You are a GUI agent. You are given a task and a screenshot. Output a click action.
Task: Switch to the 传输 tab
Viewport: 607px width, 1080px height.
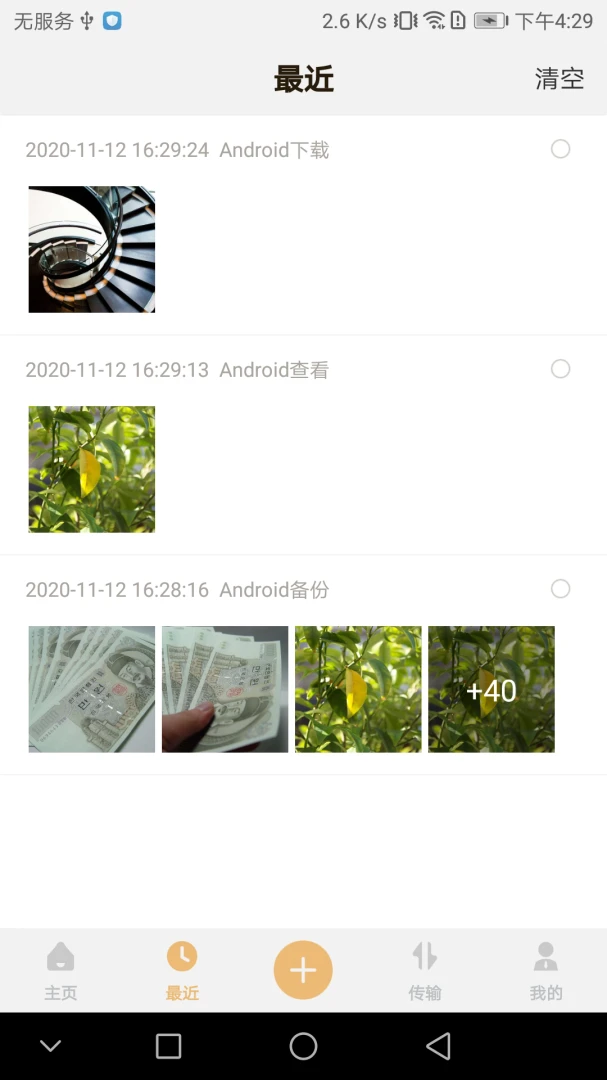click(425, 970)
